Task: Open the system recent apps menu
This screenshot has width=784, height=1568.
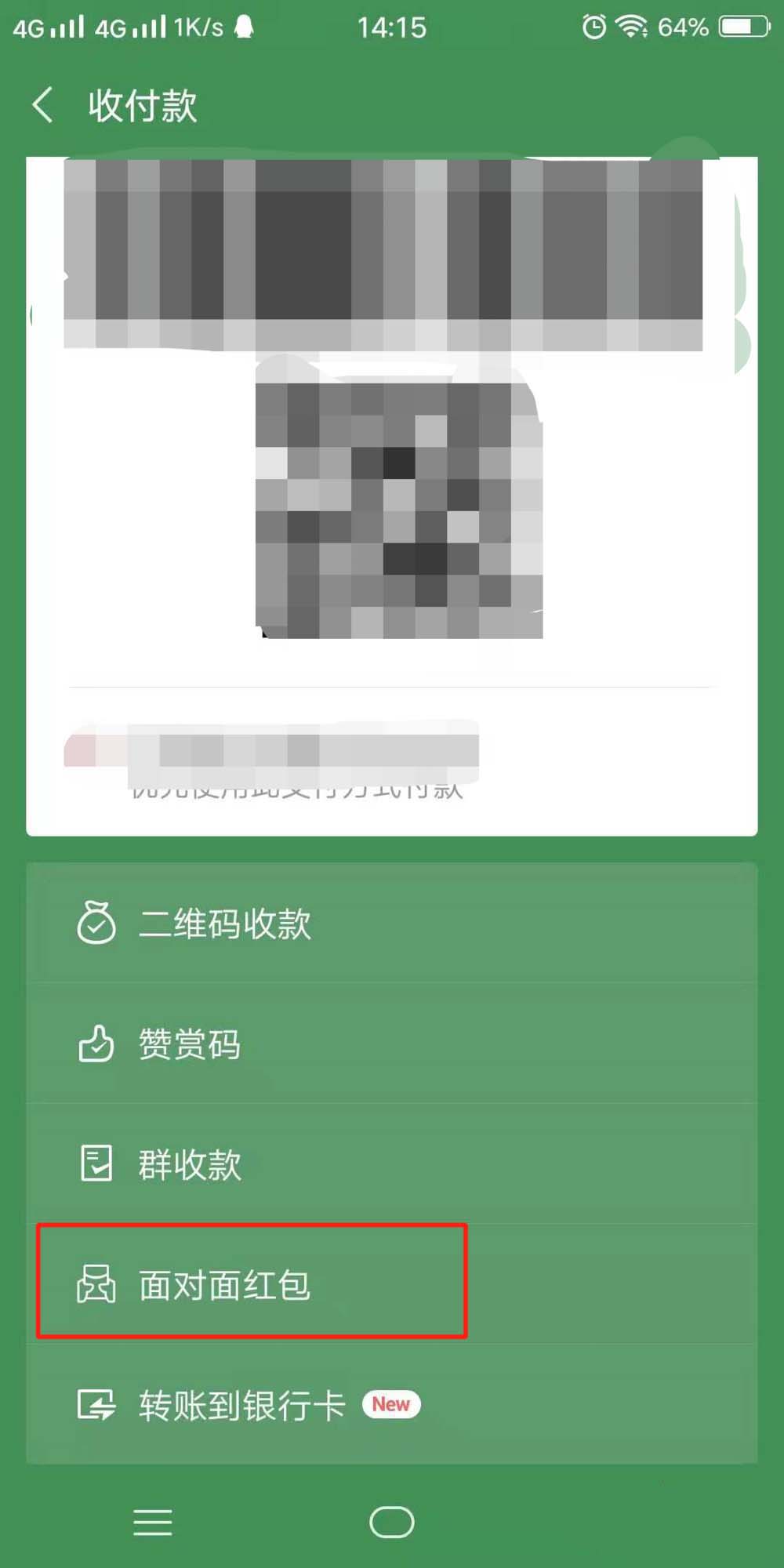Action: (153, 1522)
